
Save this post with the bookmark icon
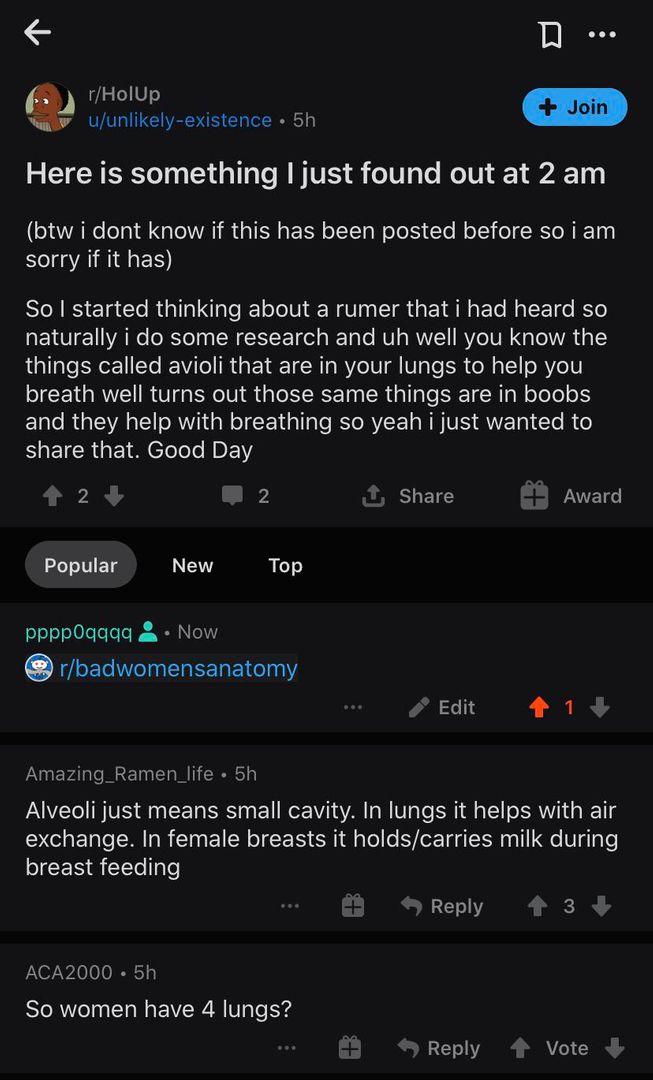point(551,35)
